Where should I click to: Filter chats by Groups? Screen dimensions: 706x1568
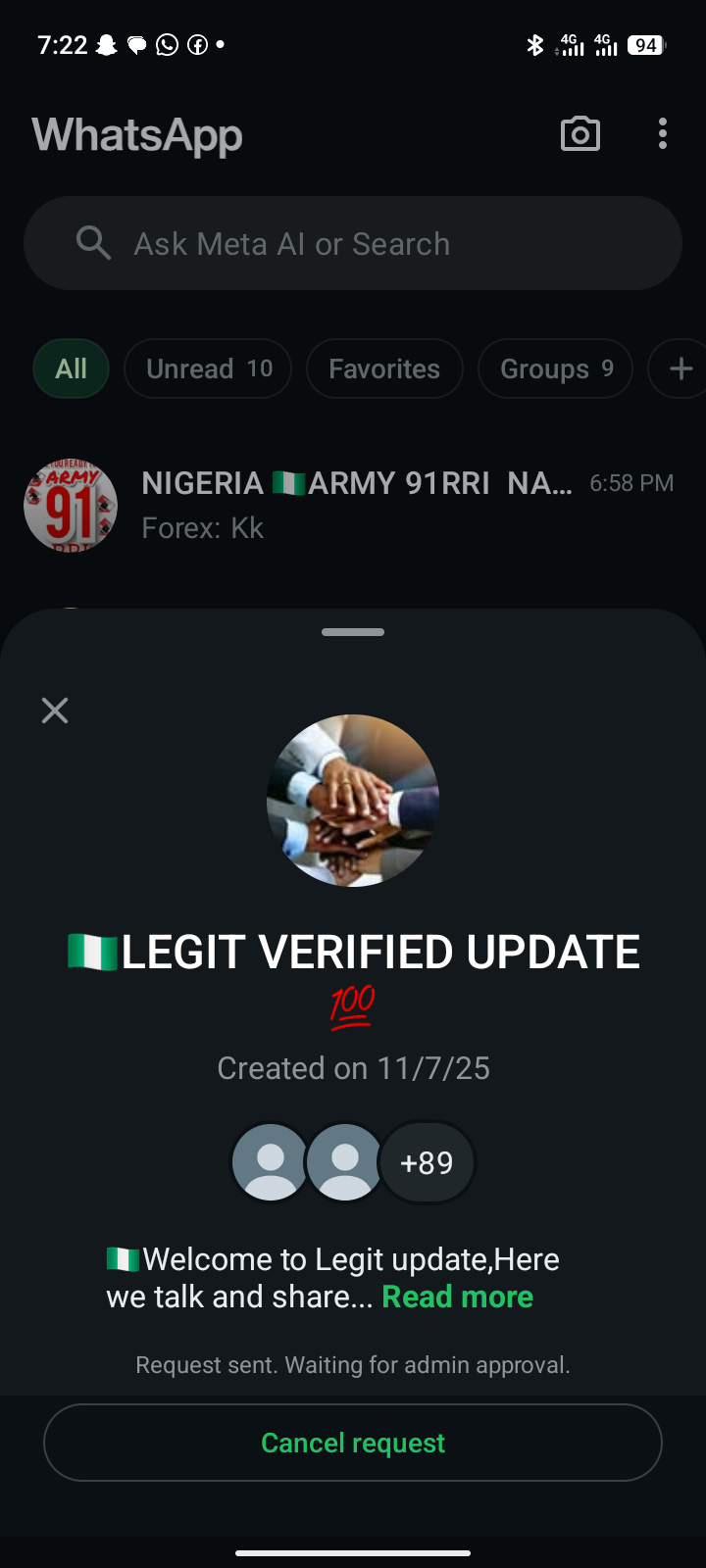coord(555,368)
